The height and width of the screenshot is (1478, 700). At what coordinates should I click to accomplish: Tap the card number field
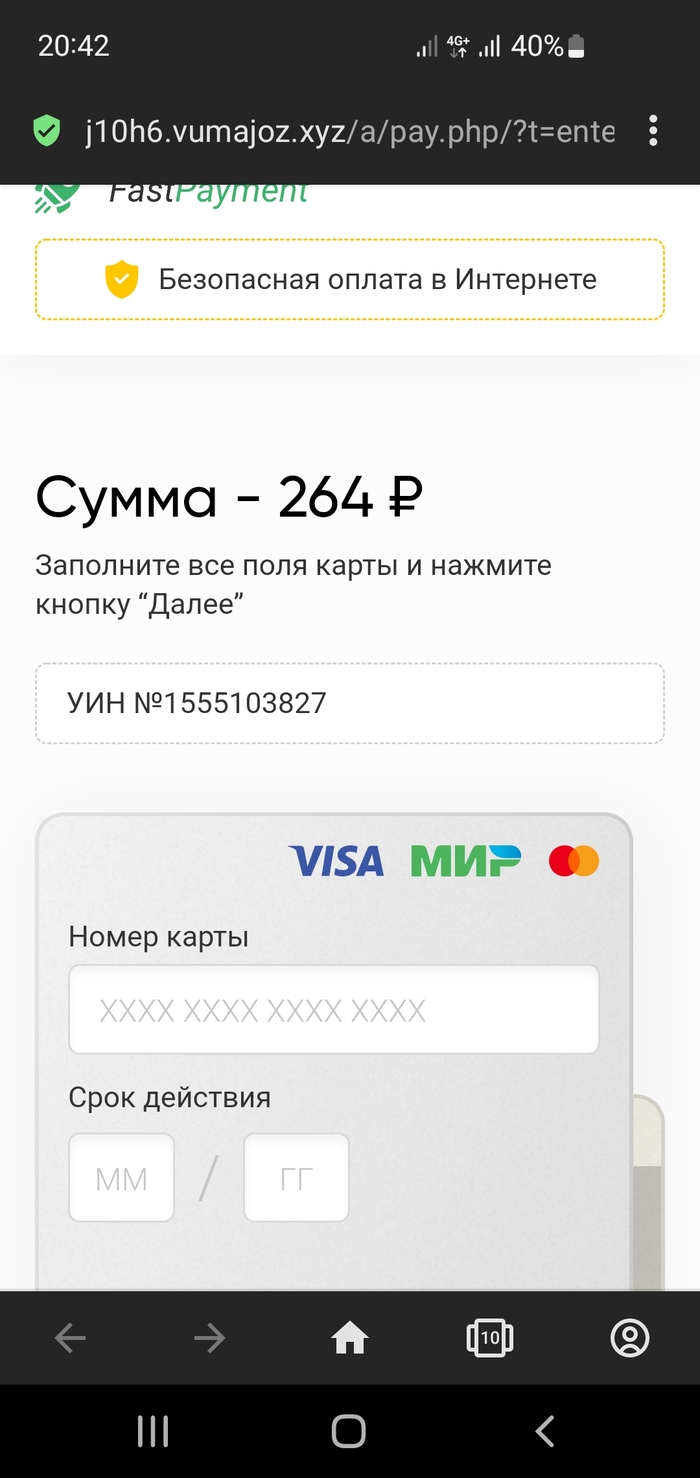point(333,1010)
